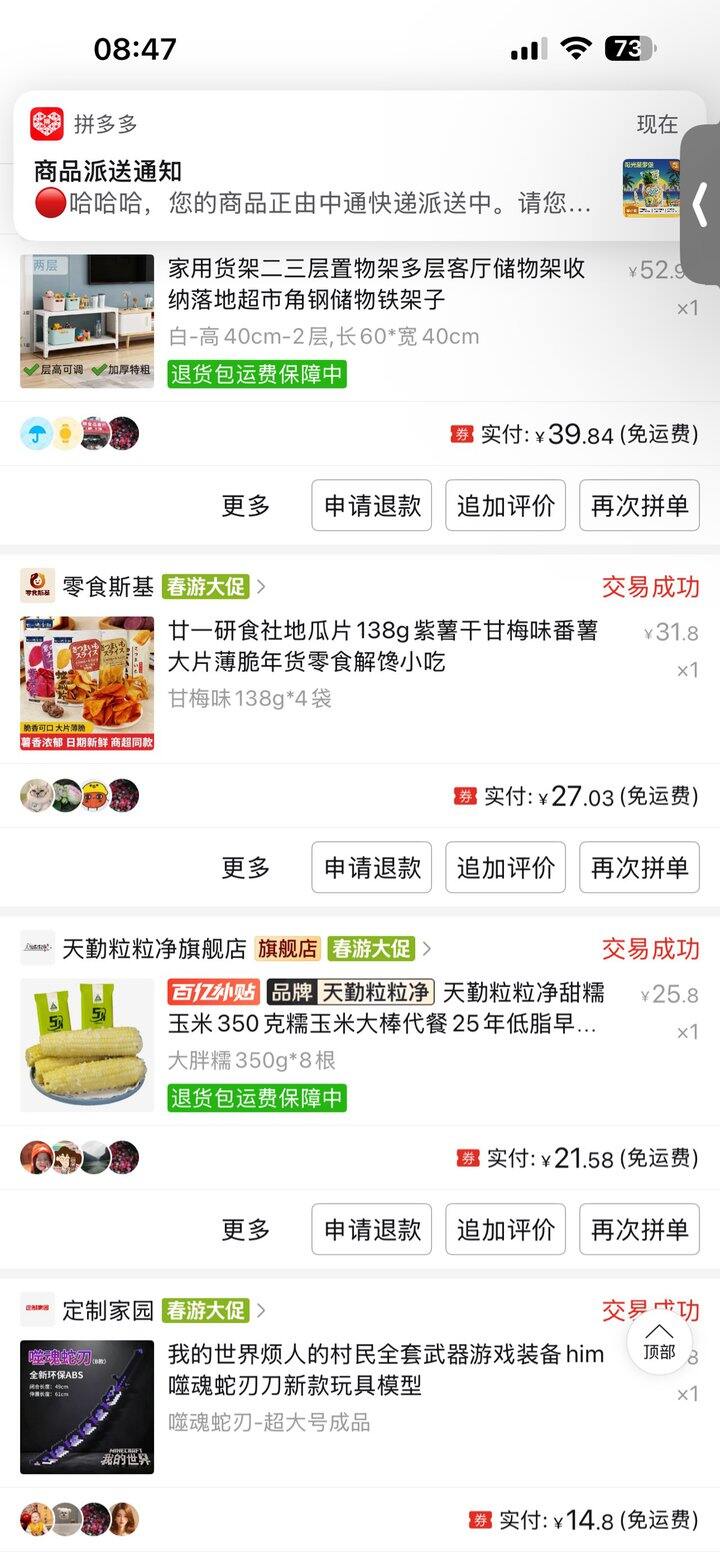Tap 再次拼单 for the corn order
This screenshot has height=1560, width=720.
[x=639, y=1230]
